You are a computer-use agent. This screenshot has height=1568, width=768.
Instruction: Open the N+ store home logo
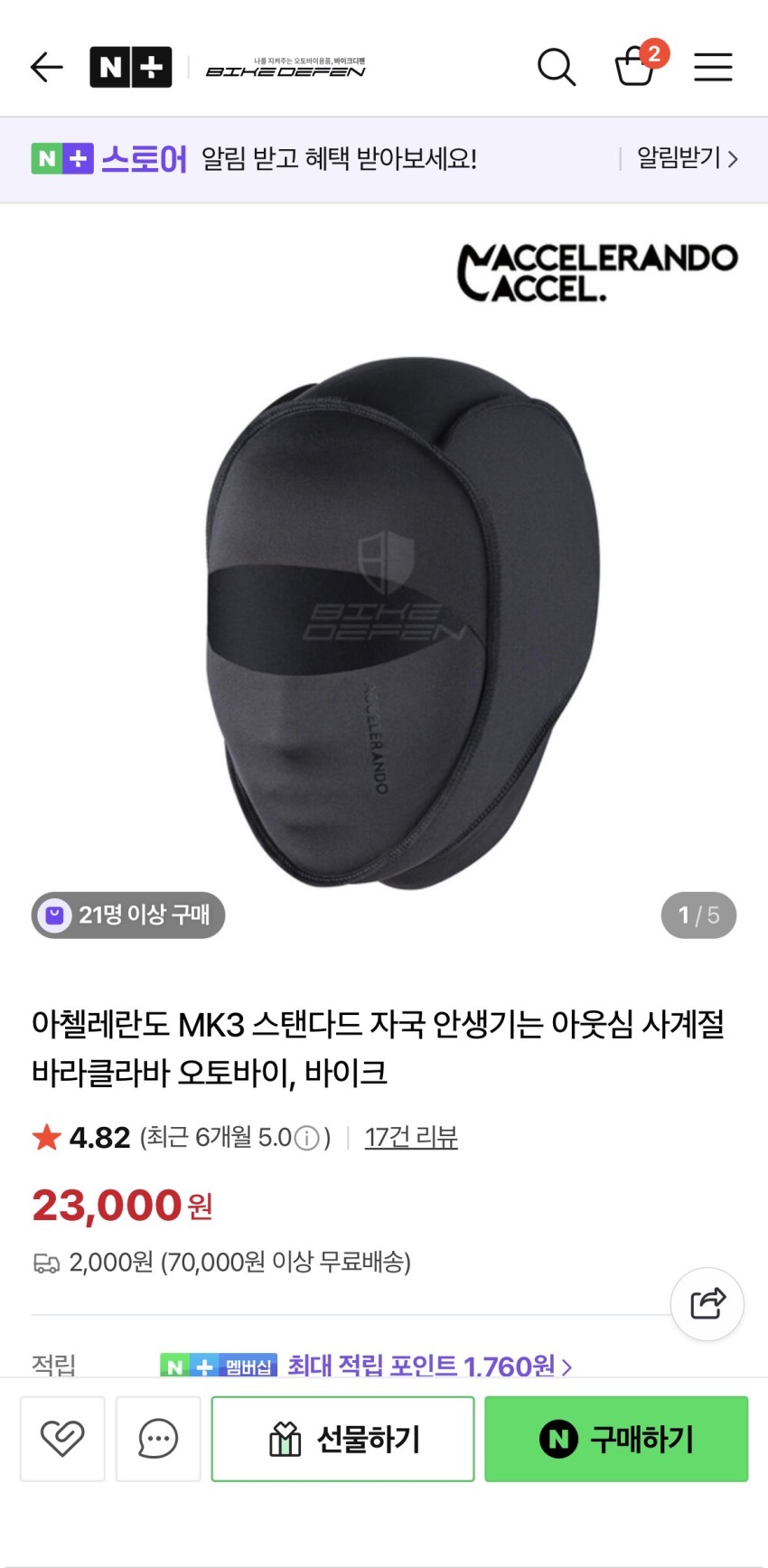click(130, 67)
